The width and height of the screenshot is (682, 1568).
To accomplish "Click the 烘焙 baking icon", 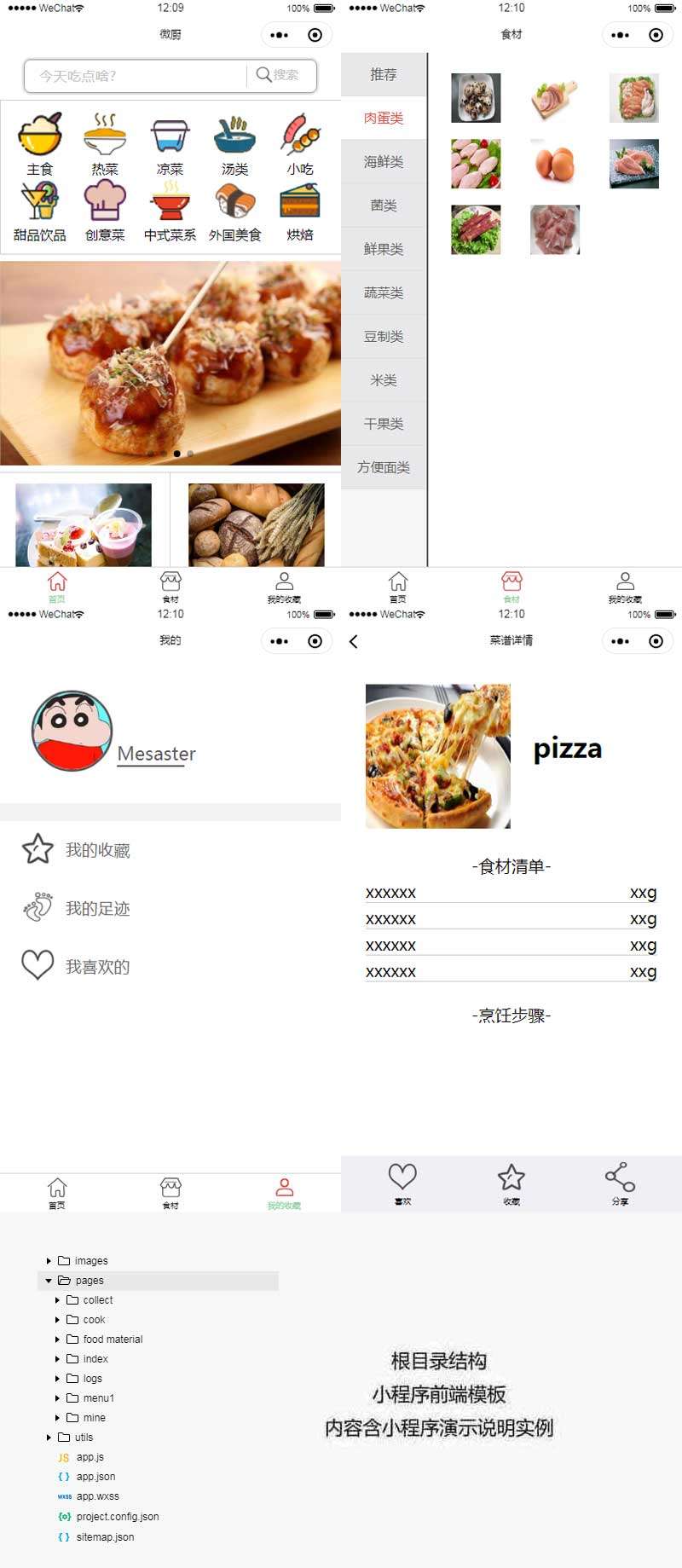I will (298, 205).
